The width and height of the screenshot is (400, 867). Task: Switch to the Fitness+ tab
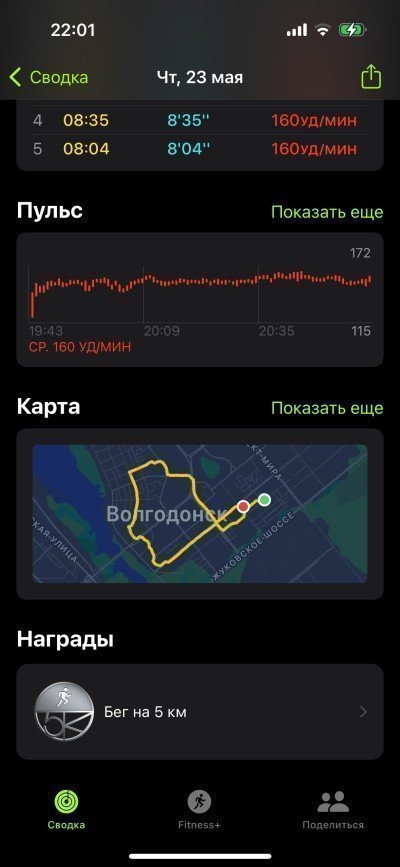pyautogui.click(x=199, y=809)
